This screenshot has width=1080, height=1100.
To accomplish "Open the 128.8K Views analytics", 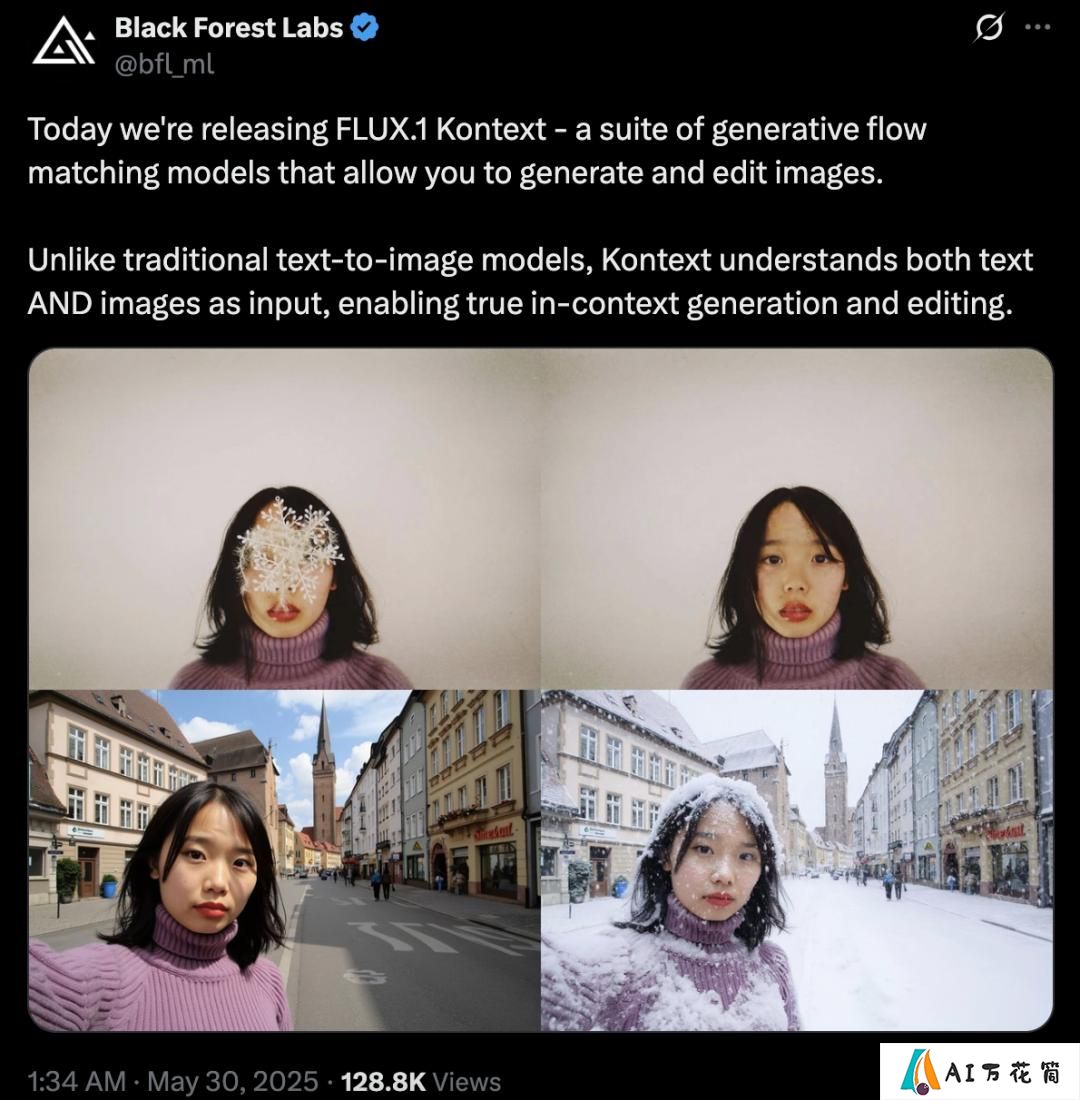I will 420,1081.
